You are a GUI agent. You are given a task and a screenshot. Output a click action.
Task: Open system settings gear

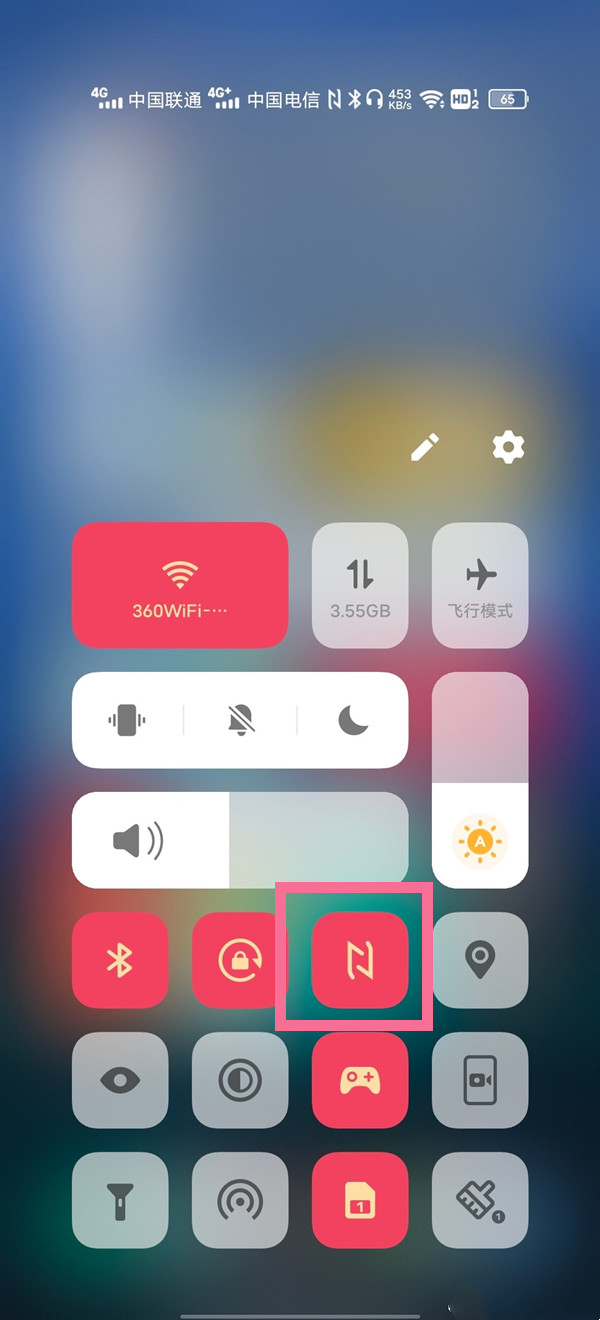(x=508, y=447)
